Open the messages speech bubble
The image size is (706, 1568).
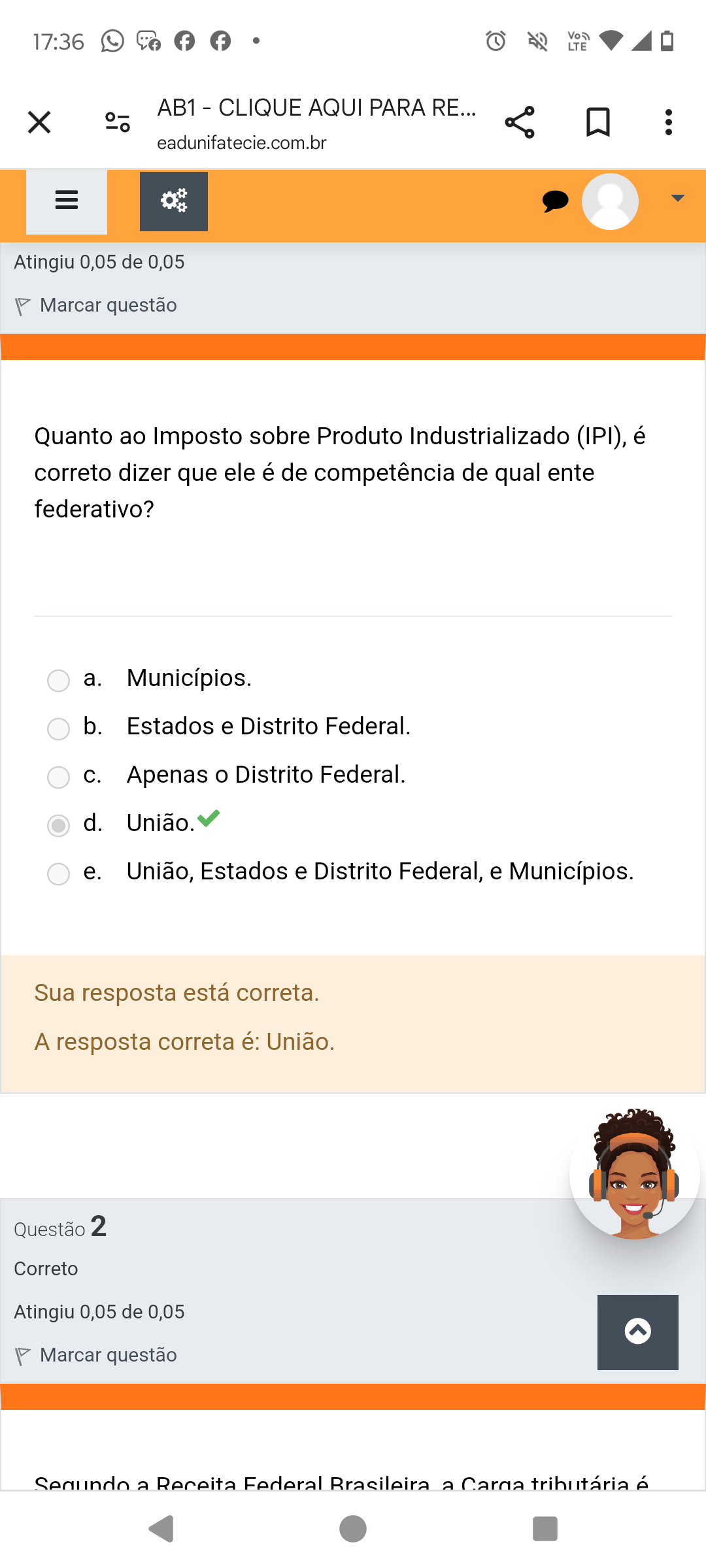(555, 201)
